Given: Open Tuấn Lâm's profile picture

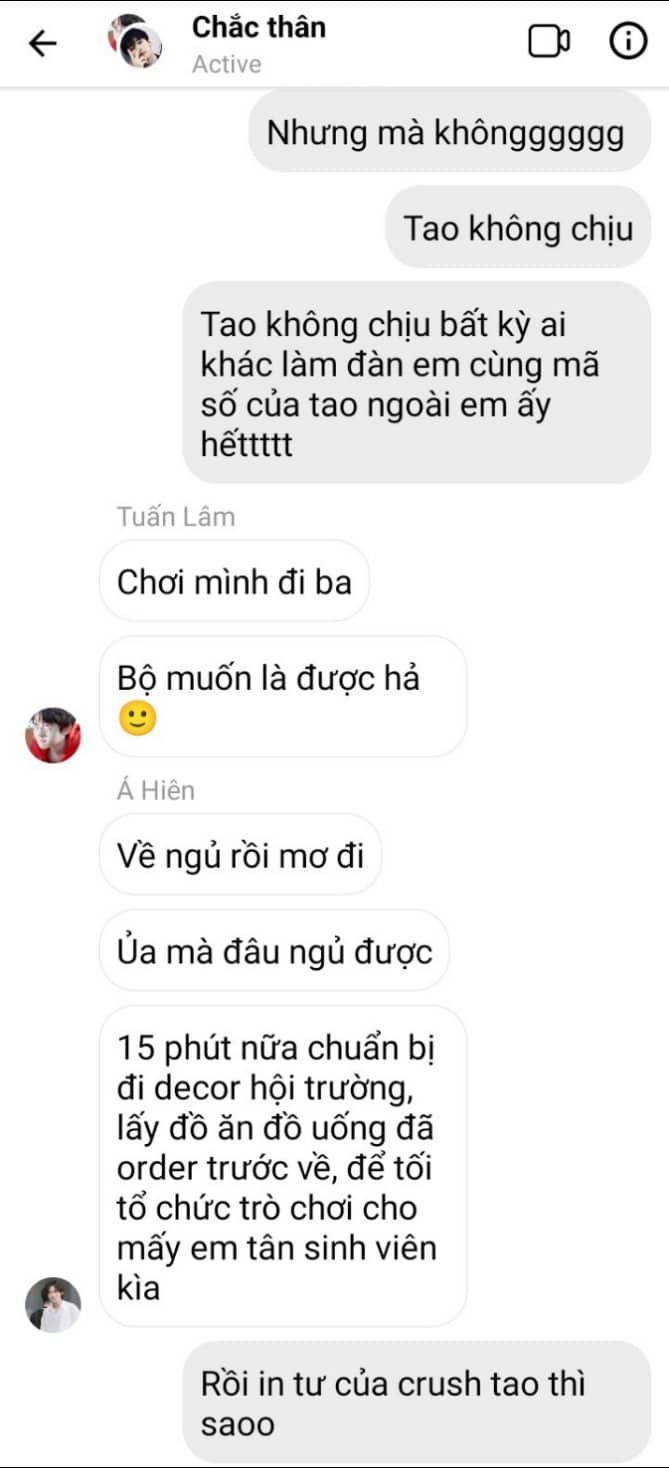Looking at the screenshot, I should pyautogui.click(x=52, y=735).
